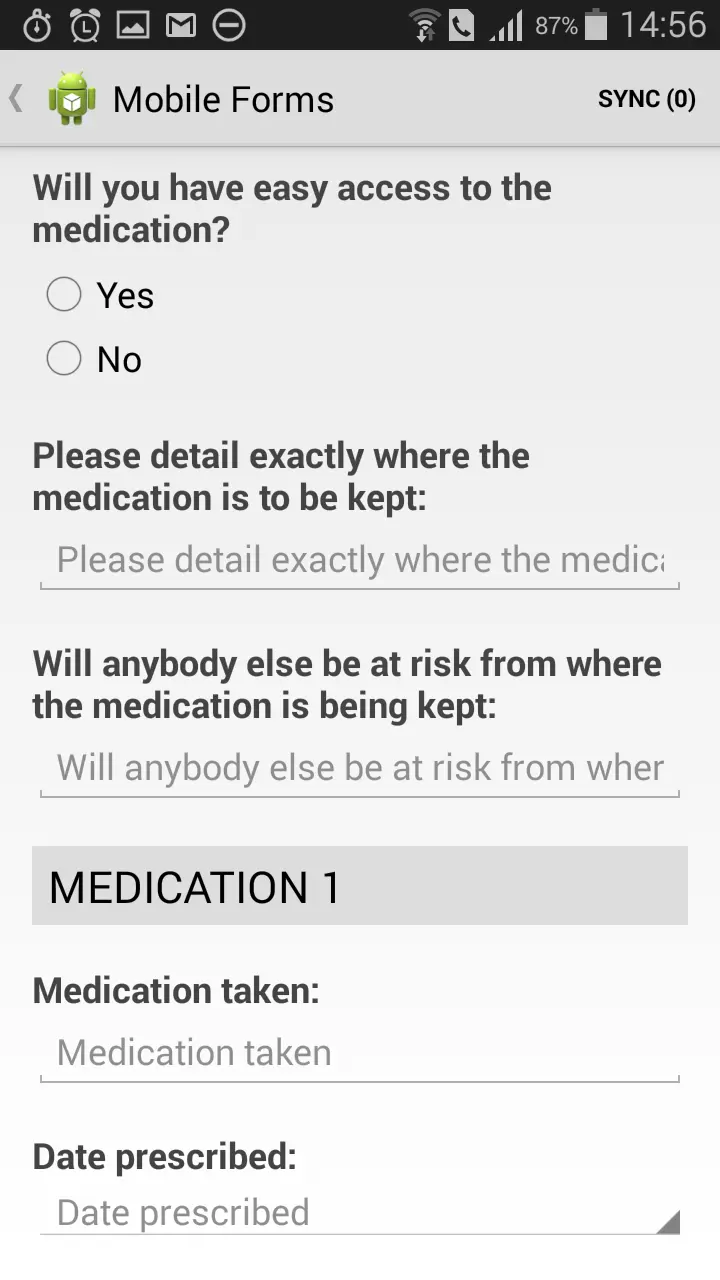Open the Date prescribed dropdown

click(x=360, y=1212)
